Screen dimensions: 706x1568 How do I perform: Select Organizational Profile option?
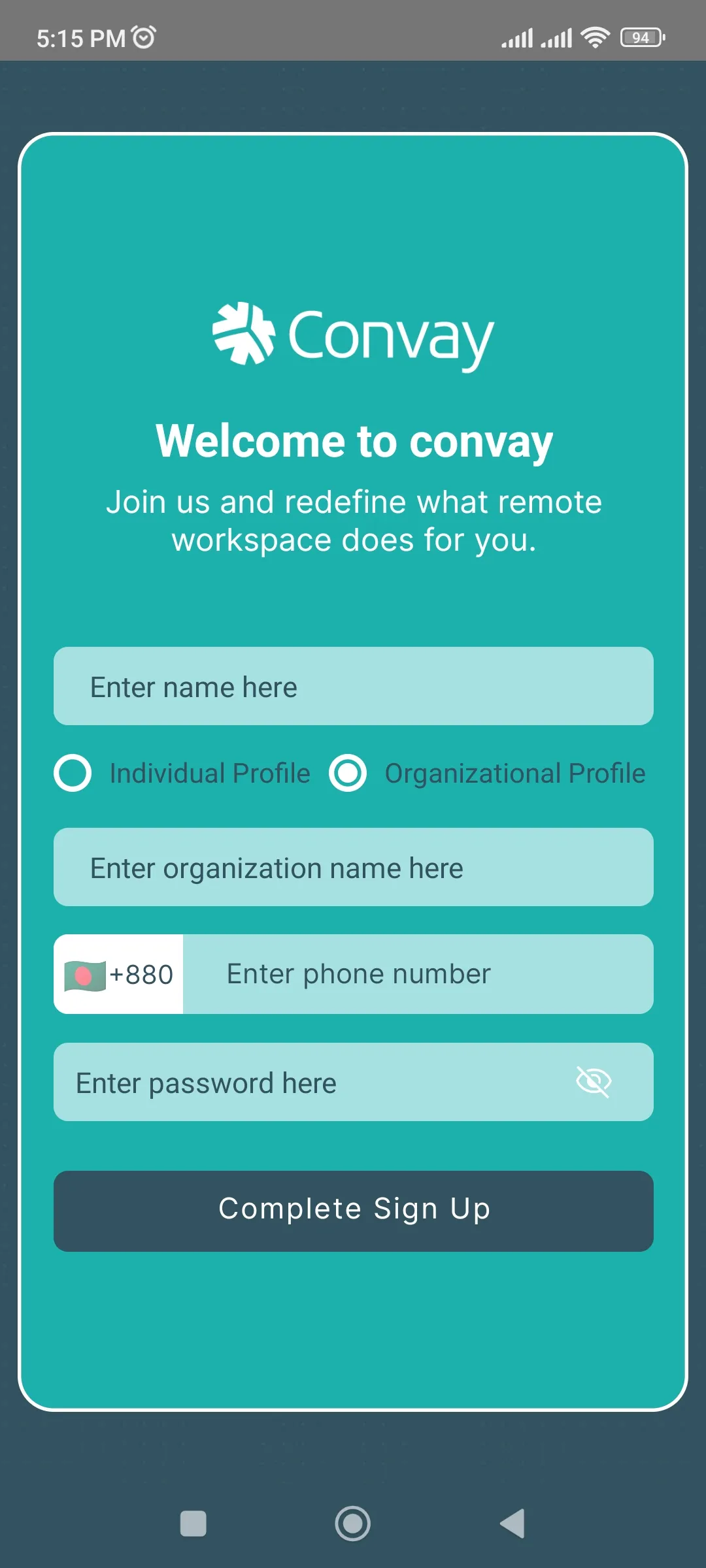(x=348, y=773)
